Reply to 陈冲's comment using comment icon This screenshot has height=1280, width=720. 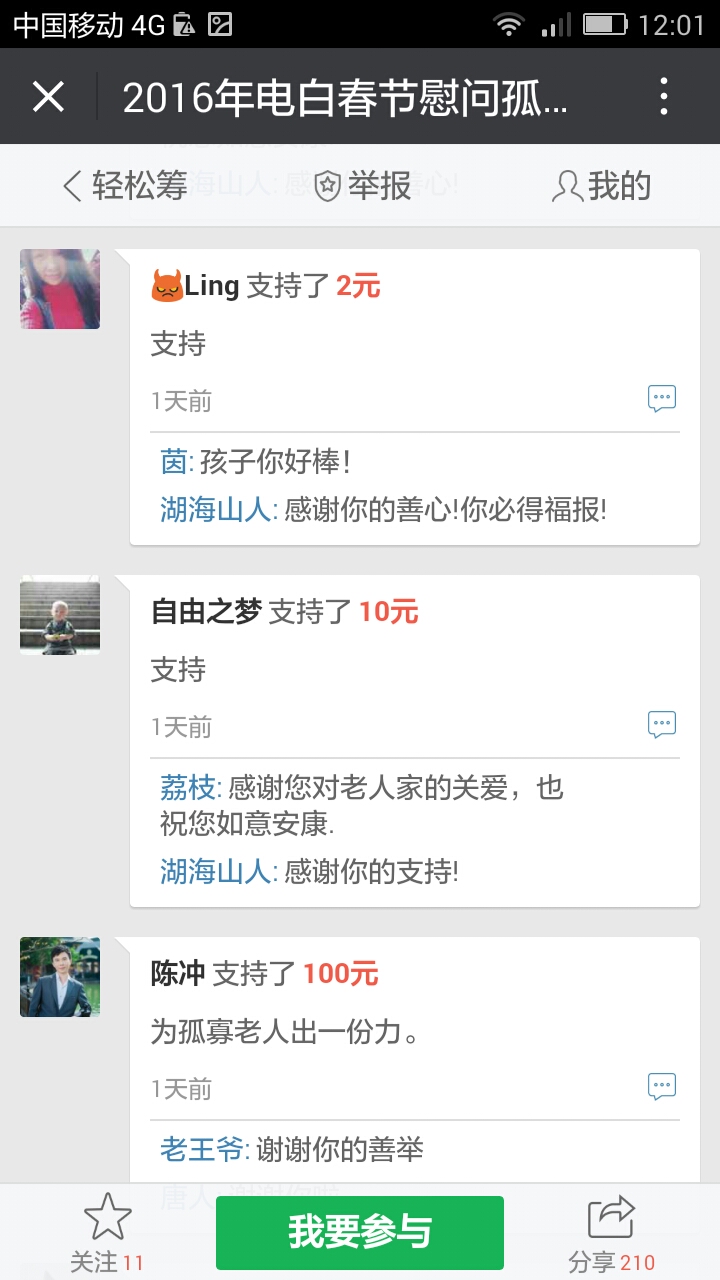662,1087
